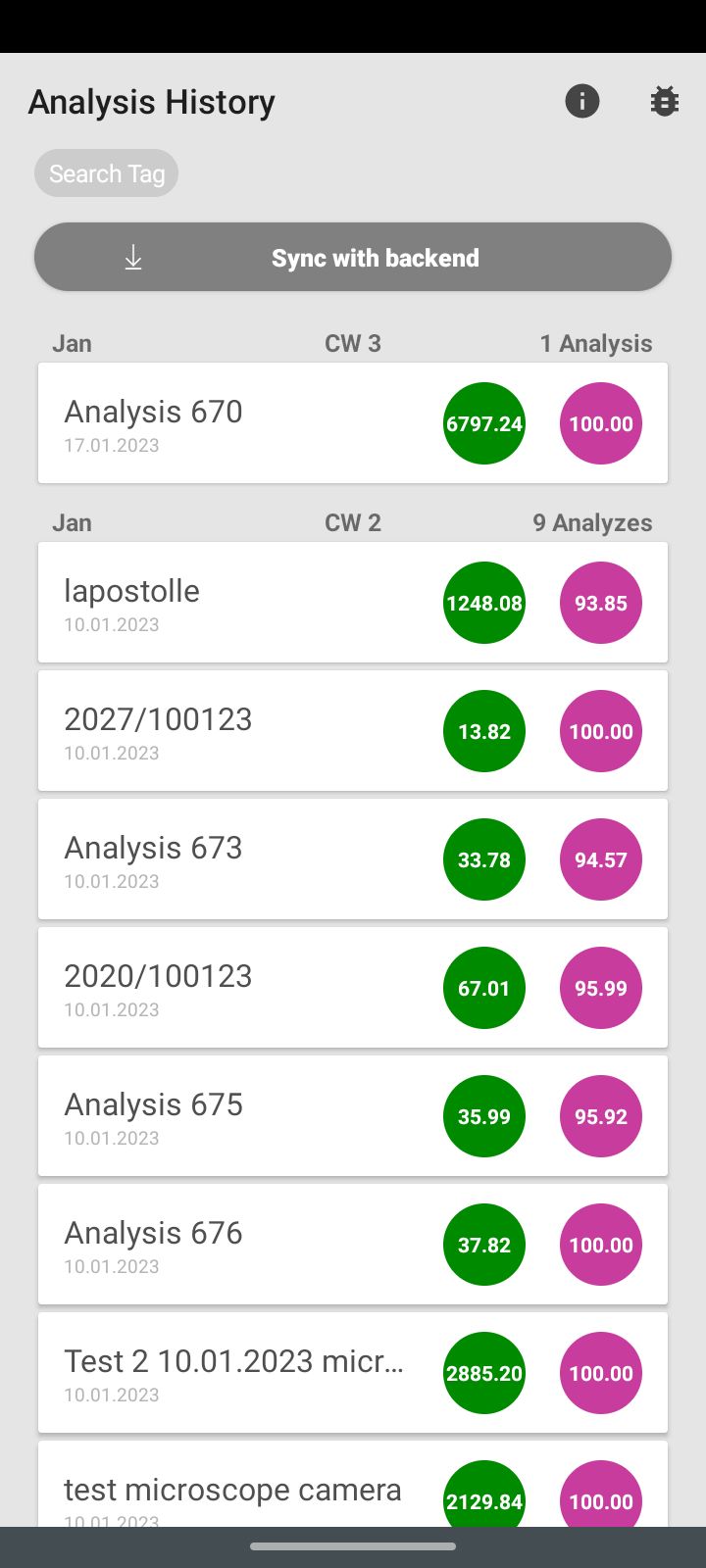View Analysis 676 entry
Viewport: 706px width, 1568px height.
353,1245
